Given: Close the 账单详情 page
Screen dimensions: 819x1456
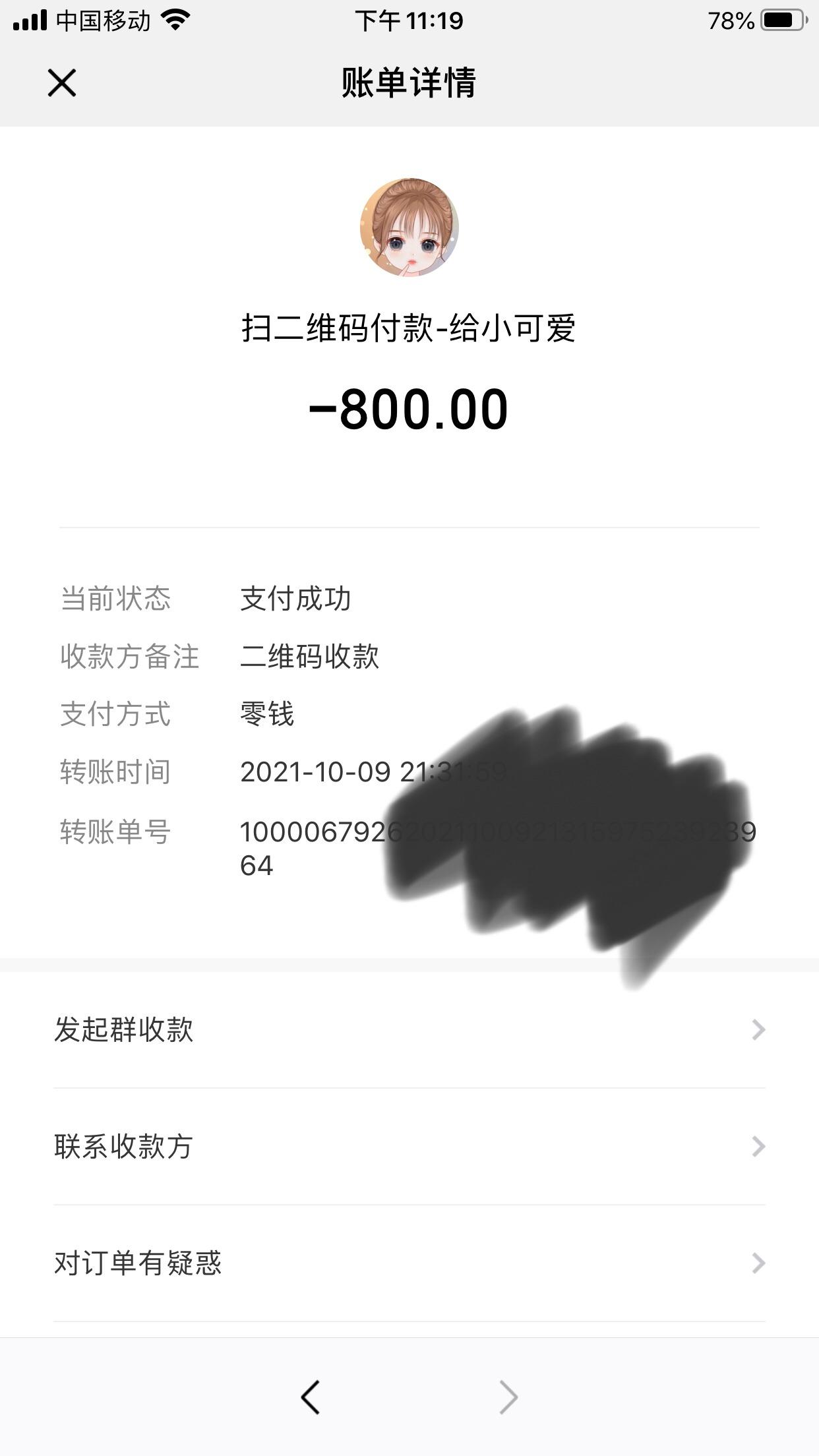Looking at the screenshot, I should point(62,83).
